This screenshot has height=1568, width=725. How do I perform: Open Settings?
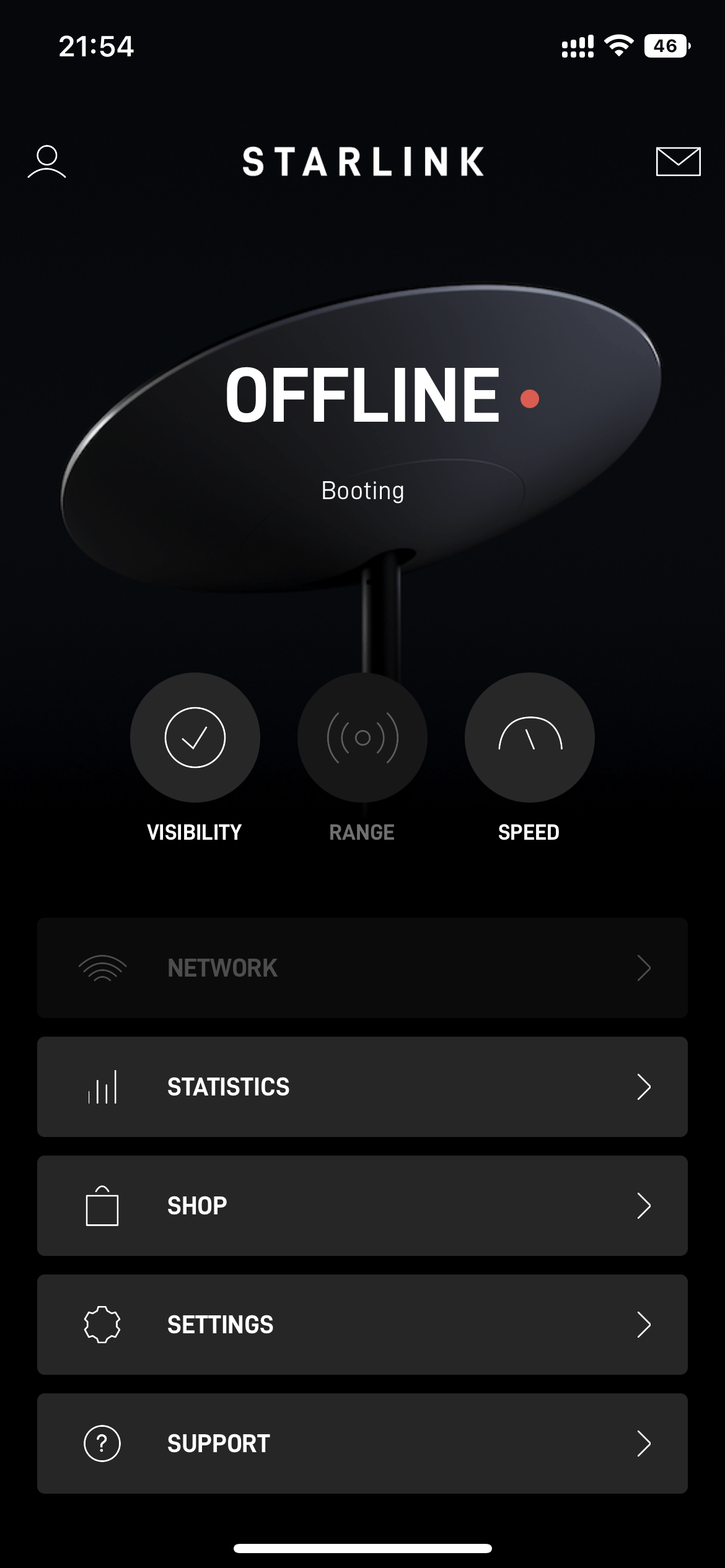point(362,1325)
